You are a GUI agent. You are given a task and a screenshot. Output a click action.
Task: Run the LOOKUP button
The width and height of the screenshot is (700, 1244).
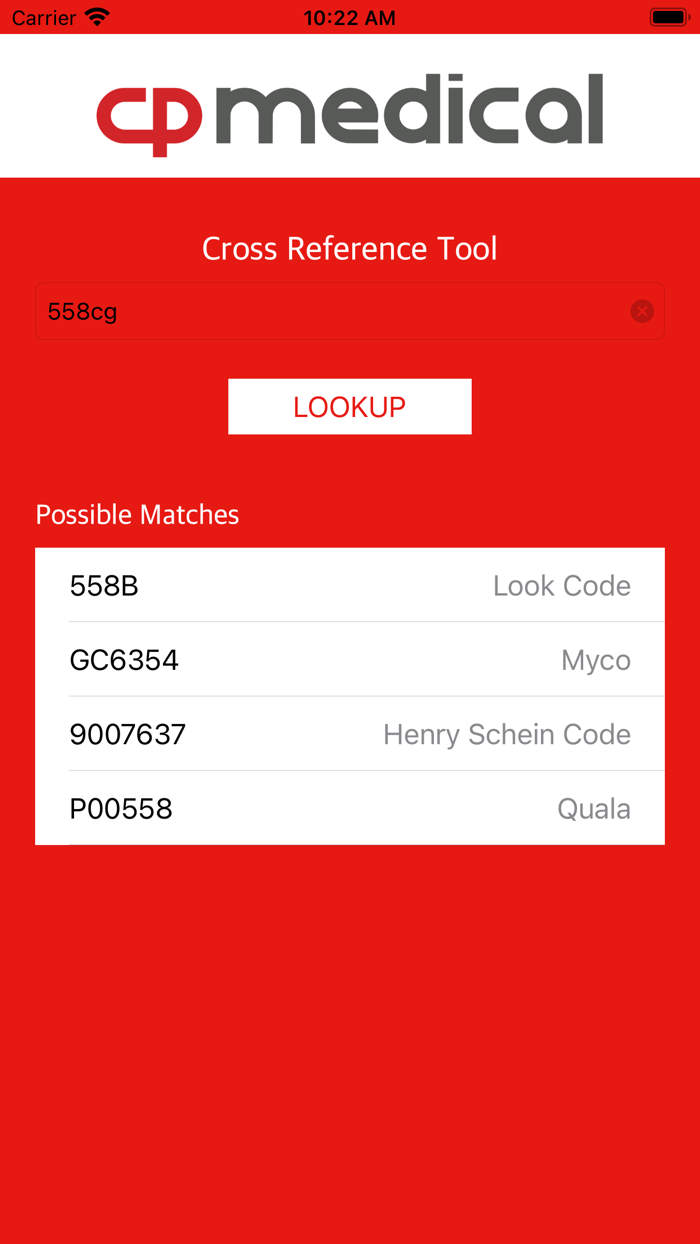[x=350, y=407]
